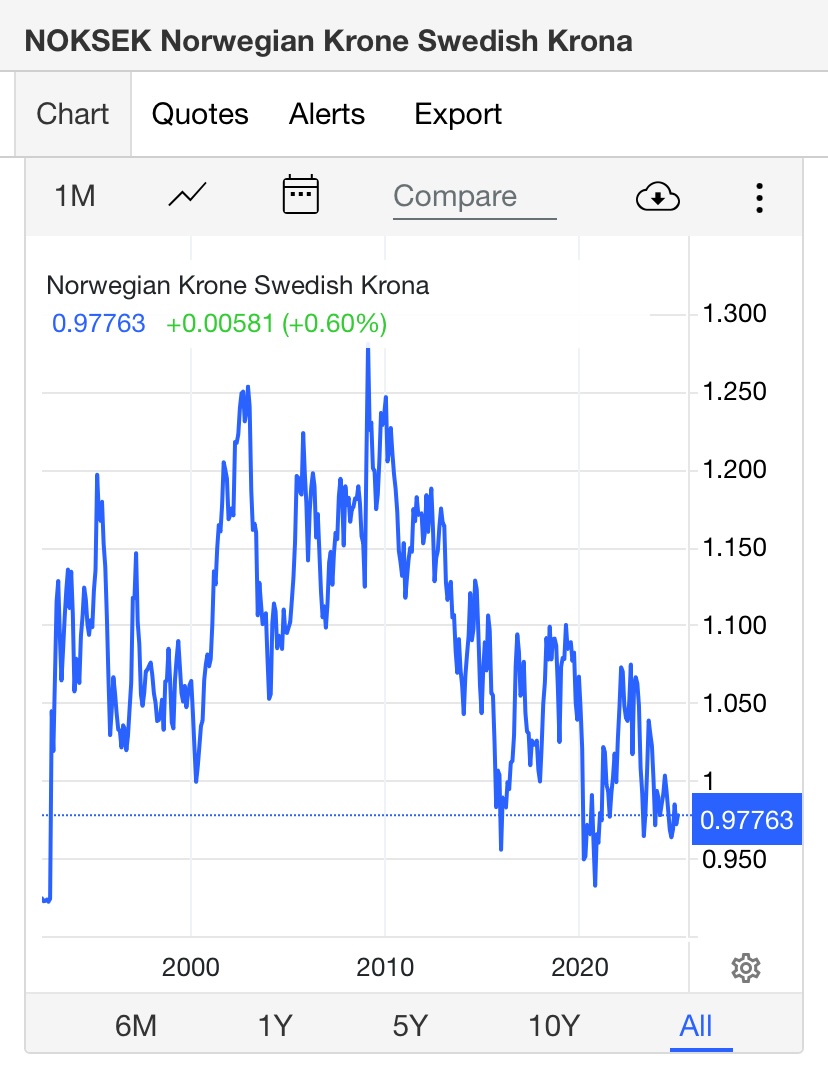The width and height of the screenshot is (828, 1067).
Task: Show the 1Y time range
Action: click(x=274, y=1025)
